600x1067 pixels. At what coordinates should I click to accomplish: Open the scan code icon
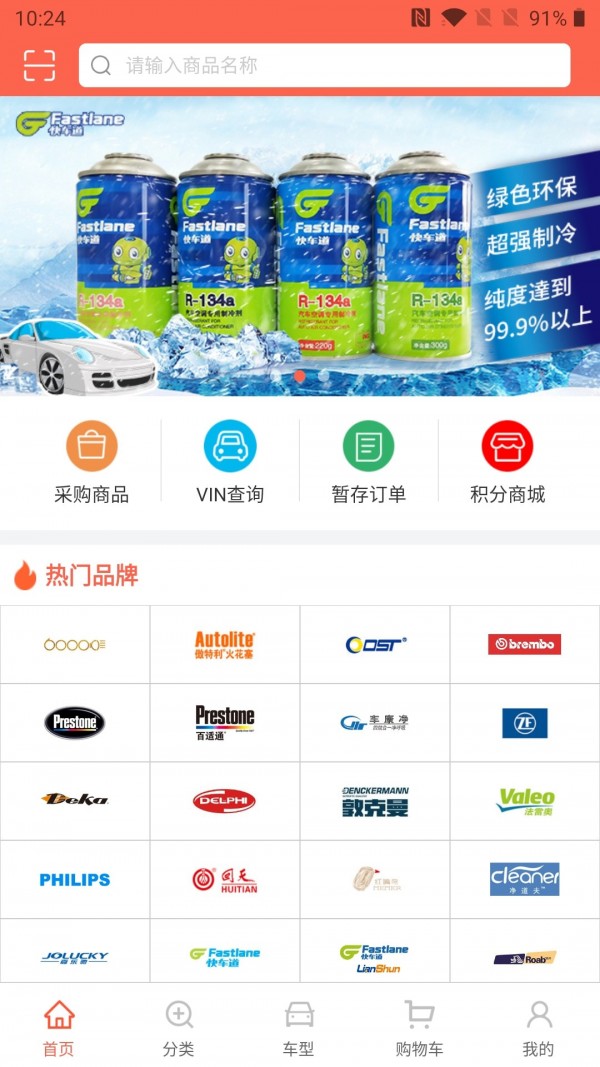(x=39, y=65)
